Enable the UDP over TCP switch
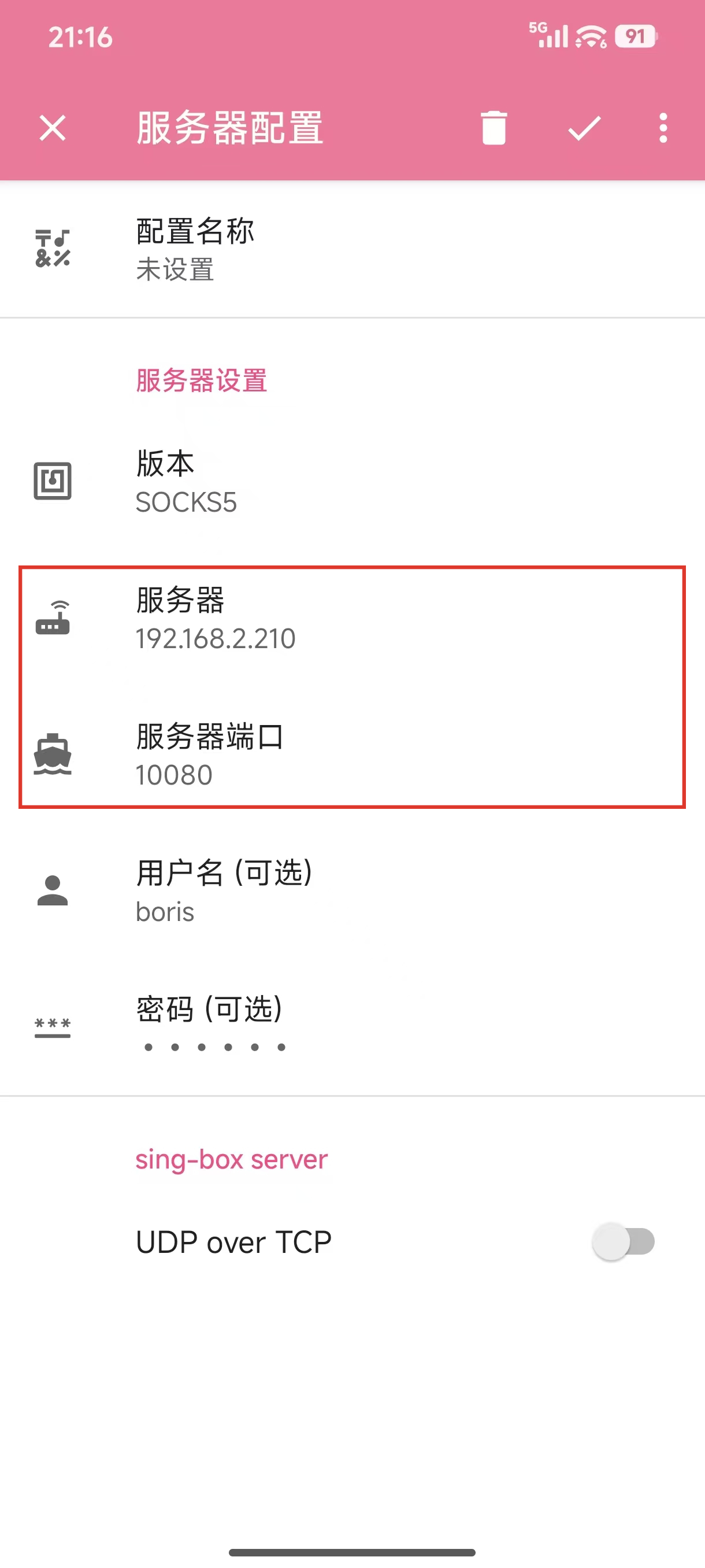 coord(623,1242)
